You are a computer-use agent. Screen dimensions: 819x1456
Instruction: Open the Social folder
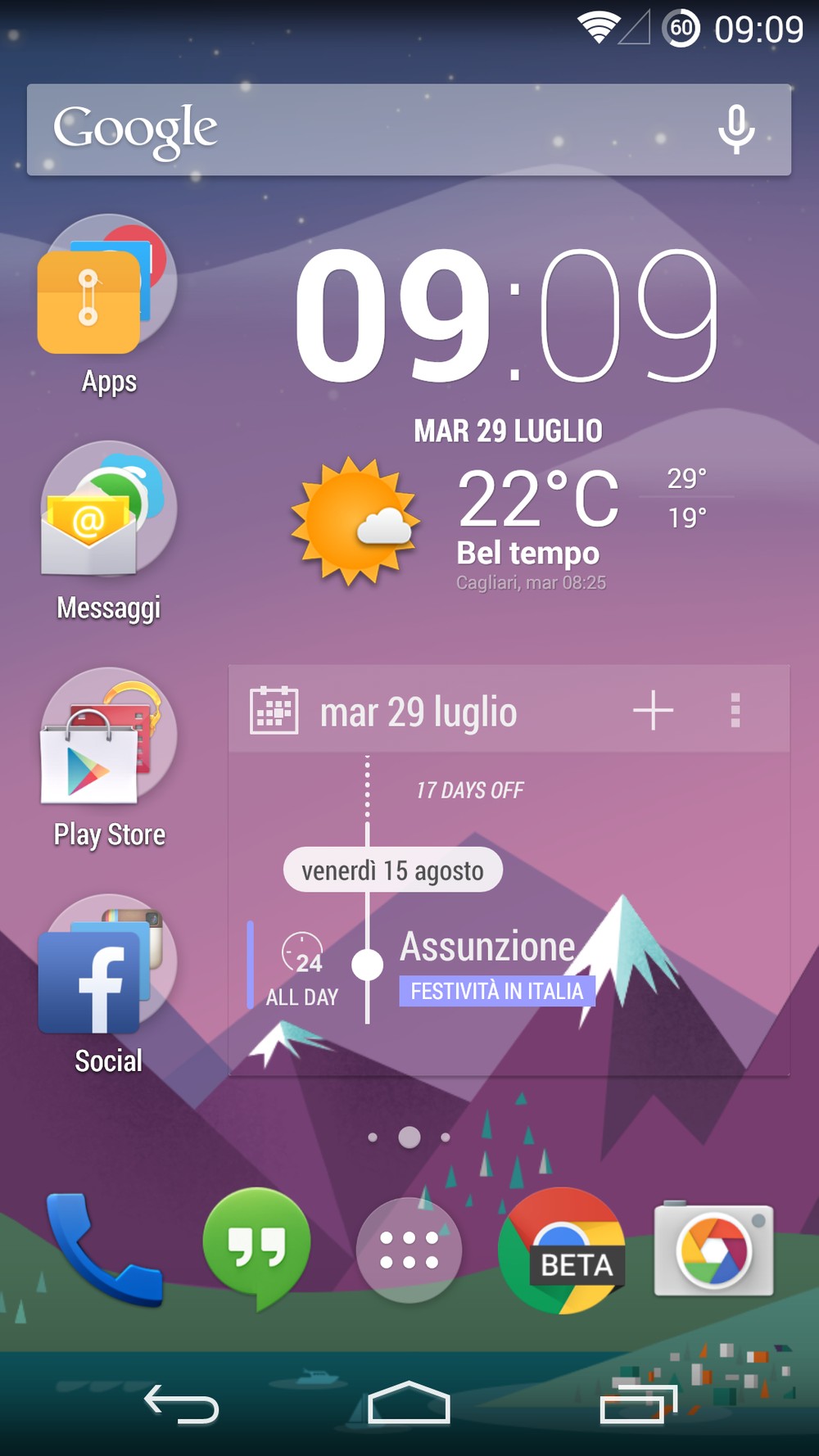click(108, 985)
